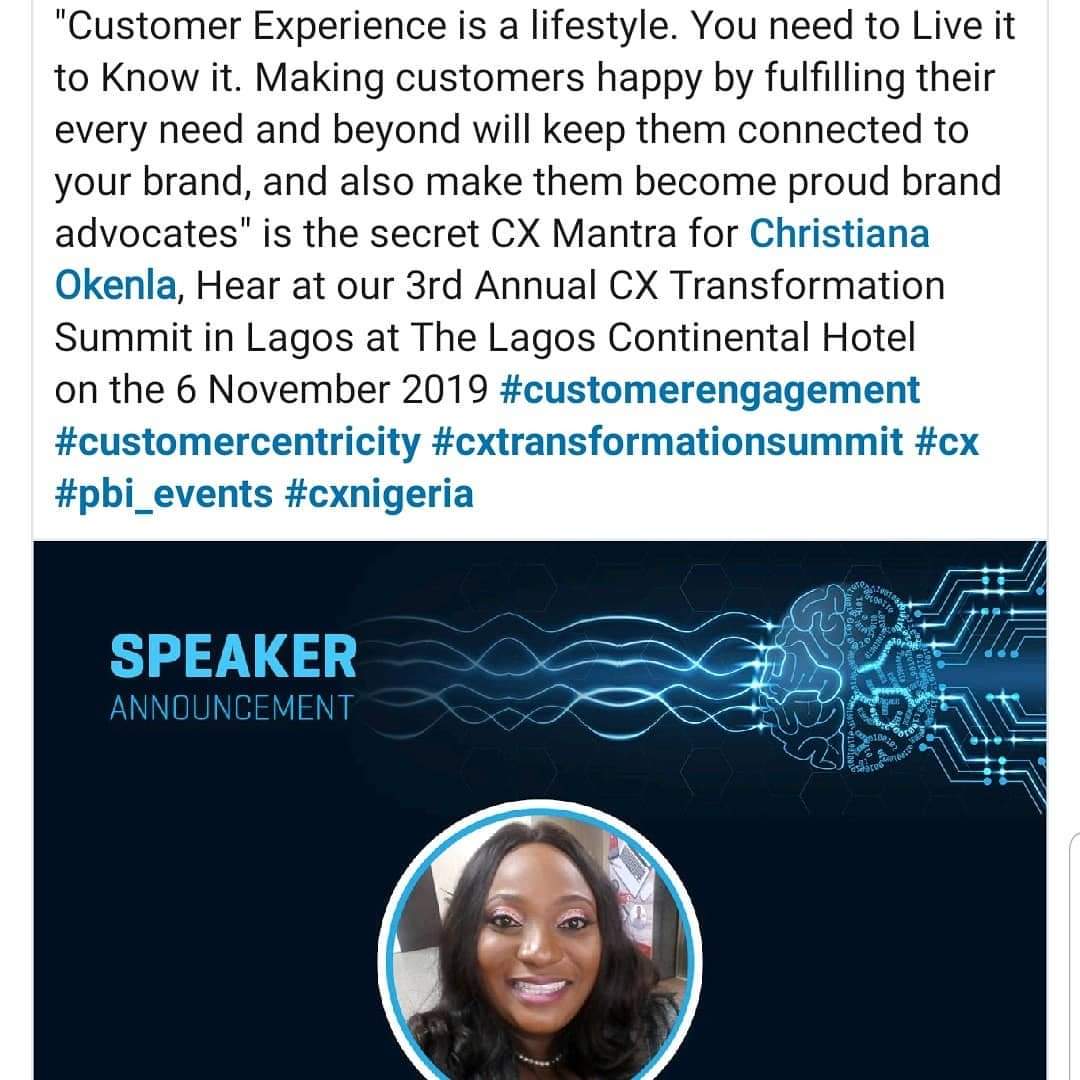The width and height of the screenshot is (1080, 1080).
Task: Open Christiana Okenla's profile link
Action: (839, 234)
